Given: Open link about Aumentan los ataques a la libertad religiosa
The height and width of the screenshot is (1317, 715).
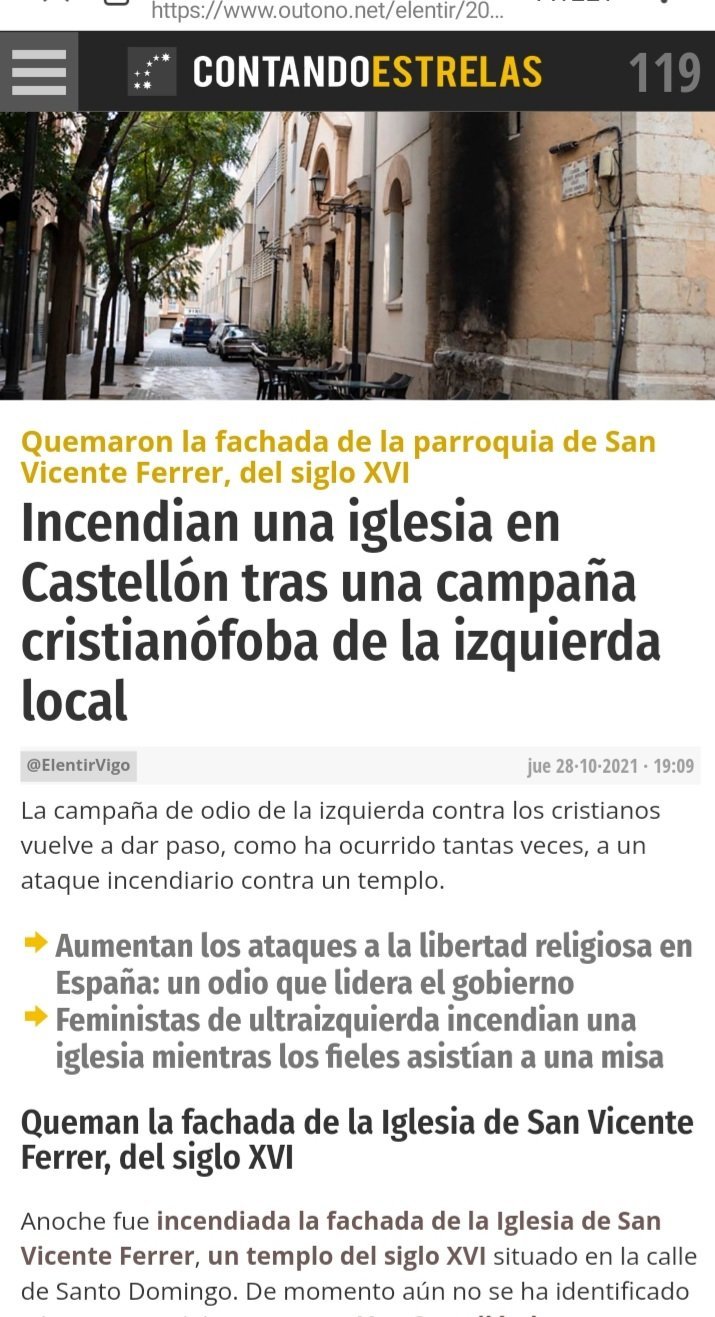Looking at the screenshot, I should 374,964.
